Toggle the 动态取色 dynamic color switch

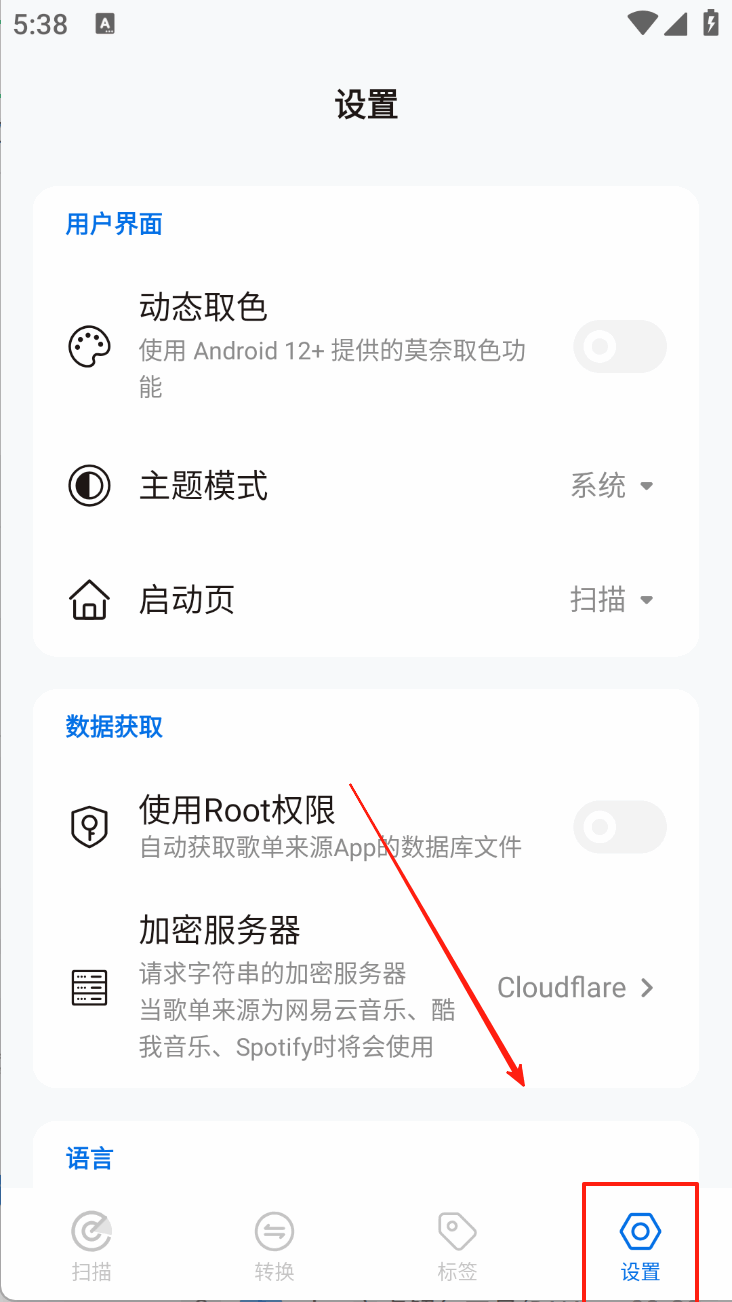pyautogui.click(x=619, y=347)
